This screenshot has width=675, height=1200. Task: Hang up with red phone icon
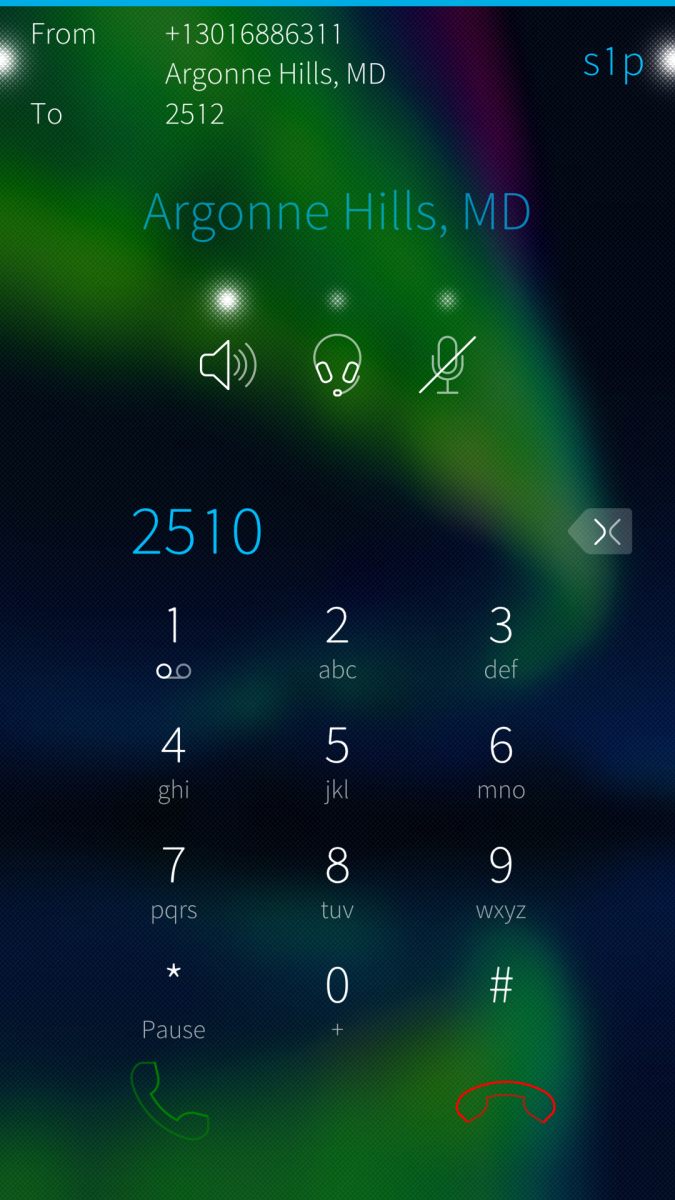point(505,1103)
